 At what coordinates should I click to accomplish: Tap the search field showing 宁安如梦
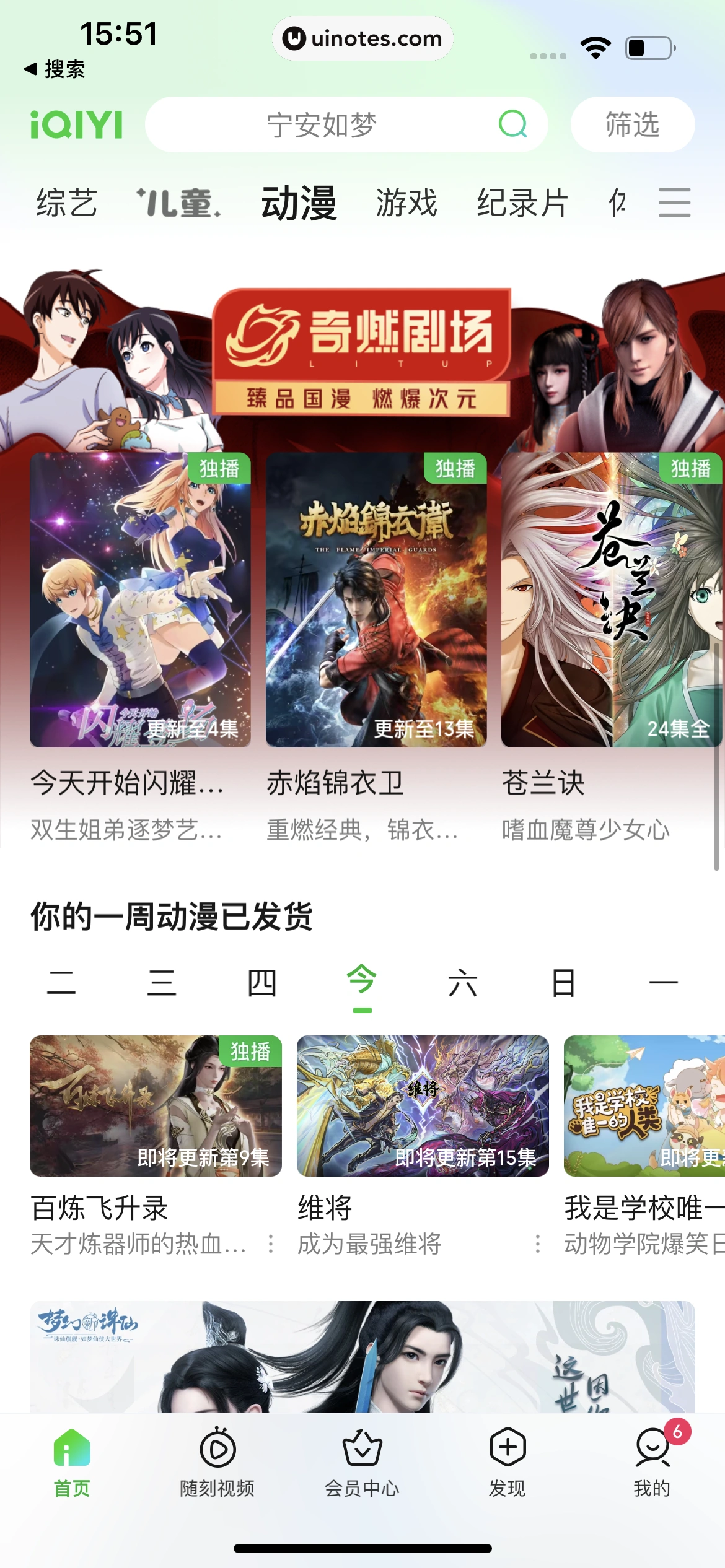(x=322, y=124)
